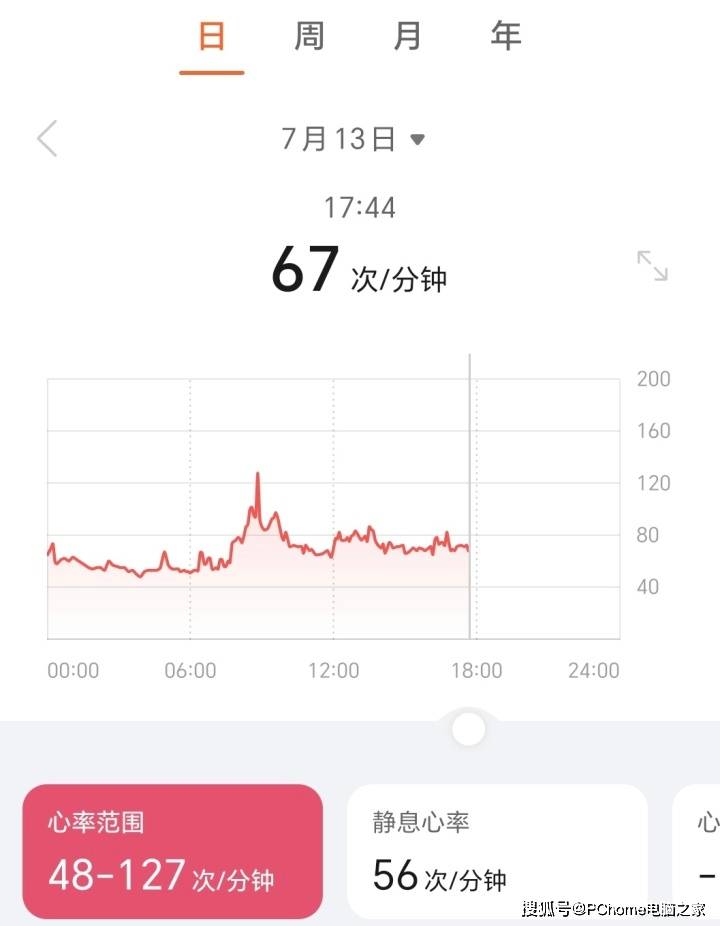Expand heart rate chart to fullscreen
This screenshot has width=720, height=926.
(652, 266)
